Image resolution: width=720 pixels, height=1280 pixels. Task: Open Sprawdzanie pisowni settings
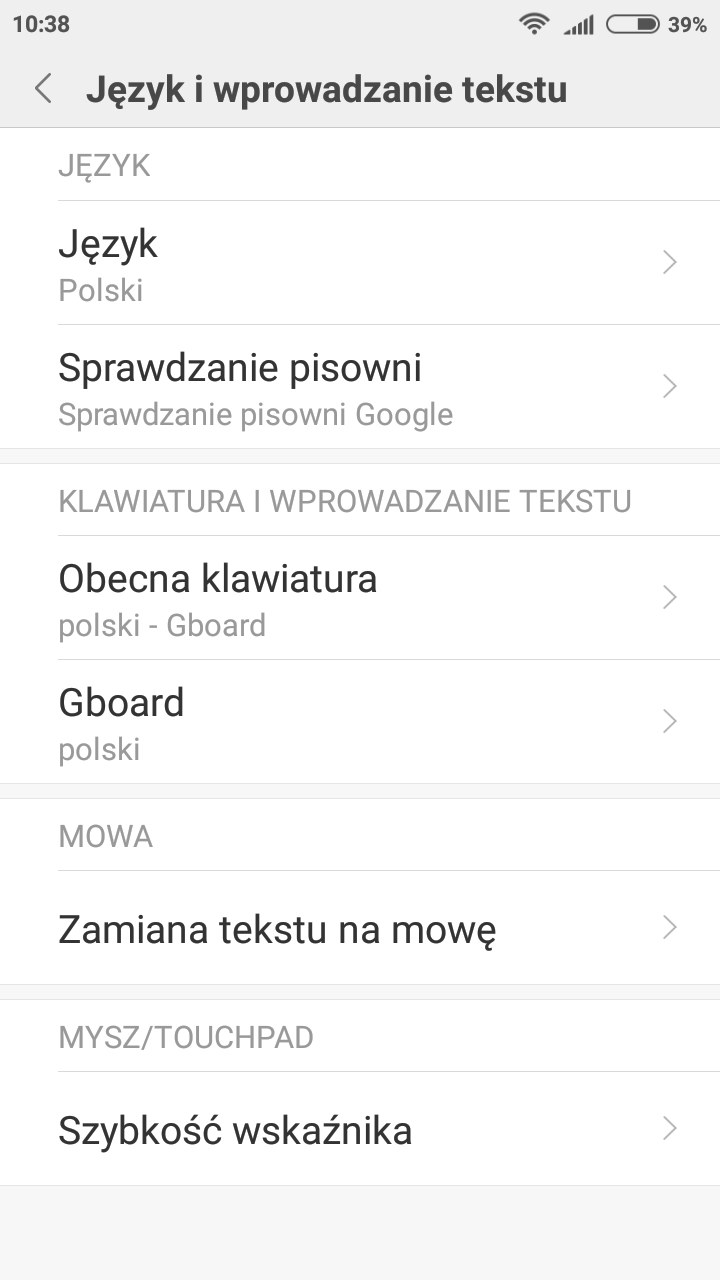click(x=360, y=387)
